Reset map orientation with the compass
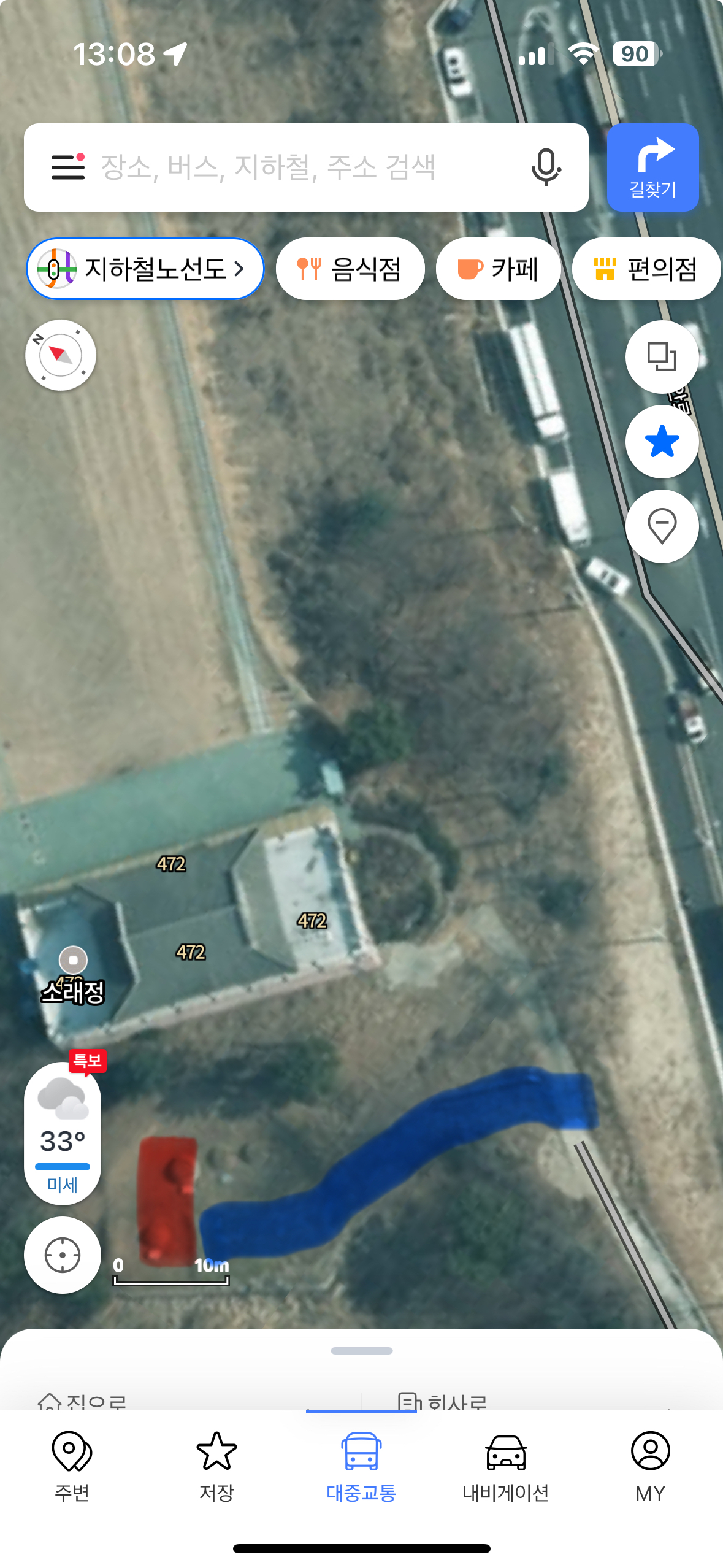 tap(61, 355)
